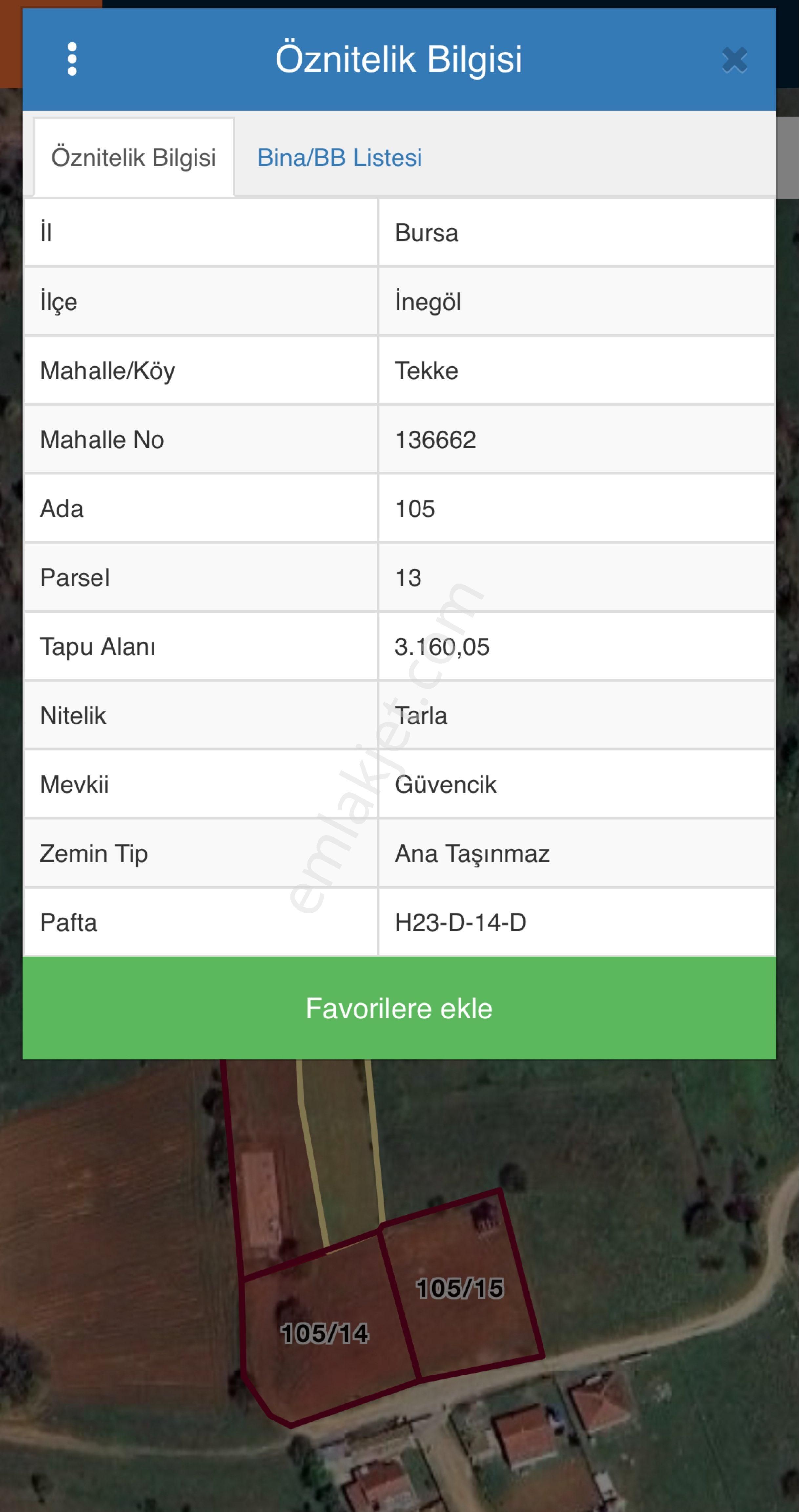Close the Öznitelik Bilgisi dialog
This screenshot has width=799, height=1512.
click(734, 60)
